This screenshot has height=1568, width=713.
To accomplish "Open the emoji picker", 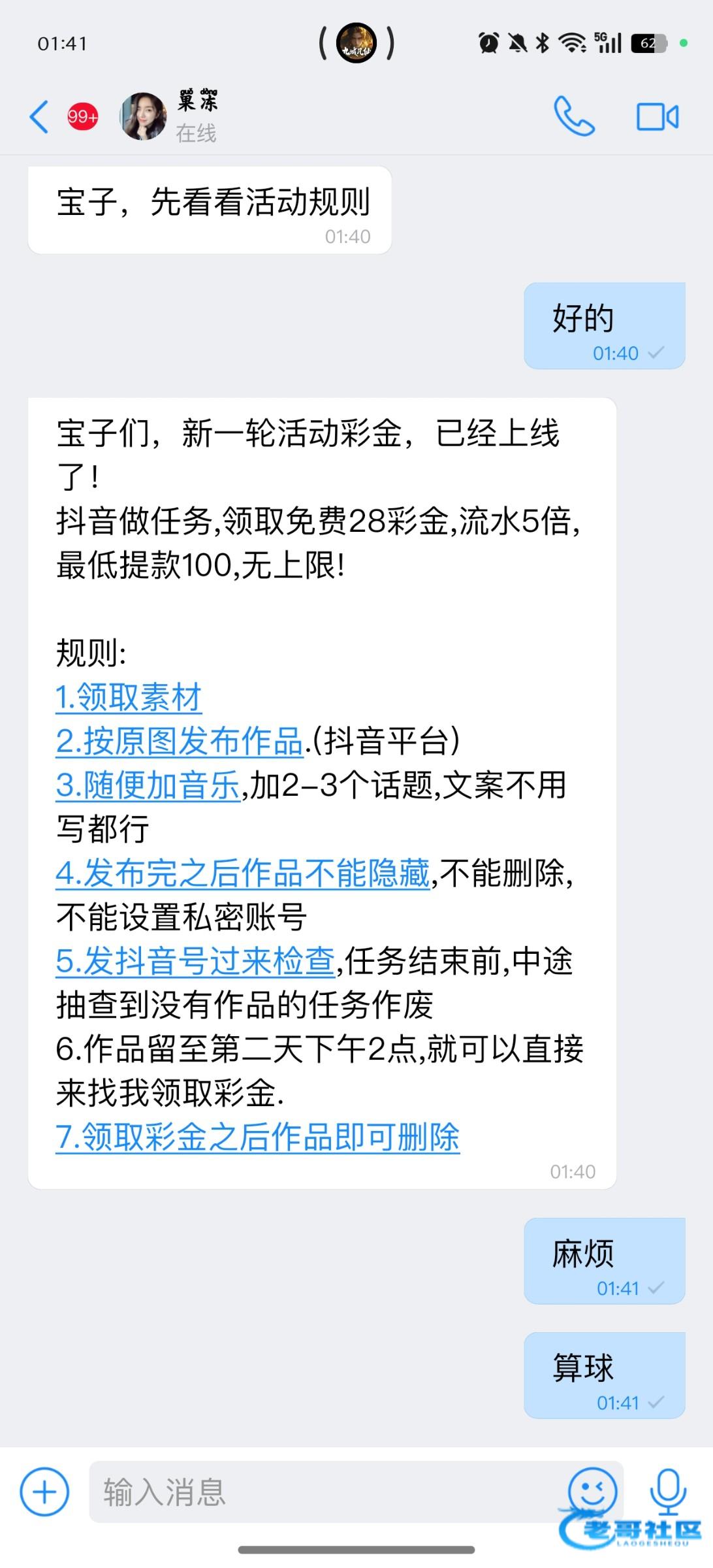I will pyautogui.click(x=592, y=1491).
